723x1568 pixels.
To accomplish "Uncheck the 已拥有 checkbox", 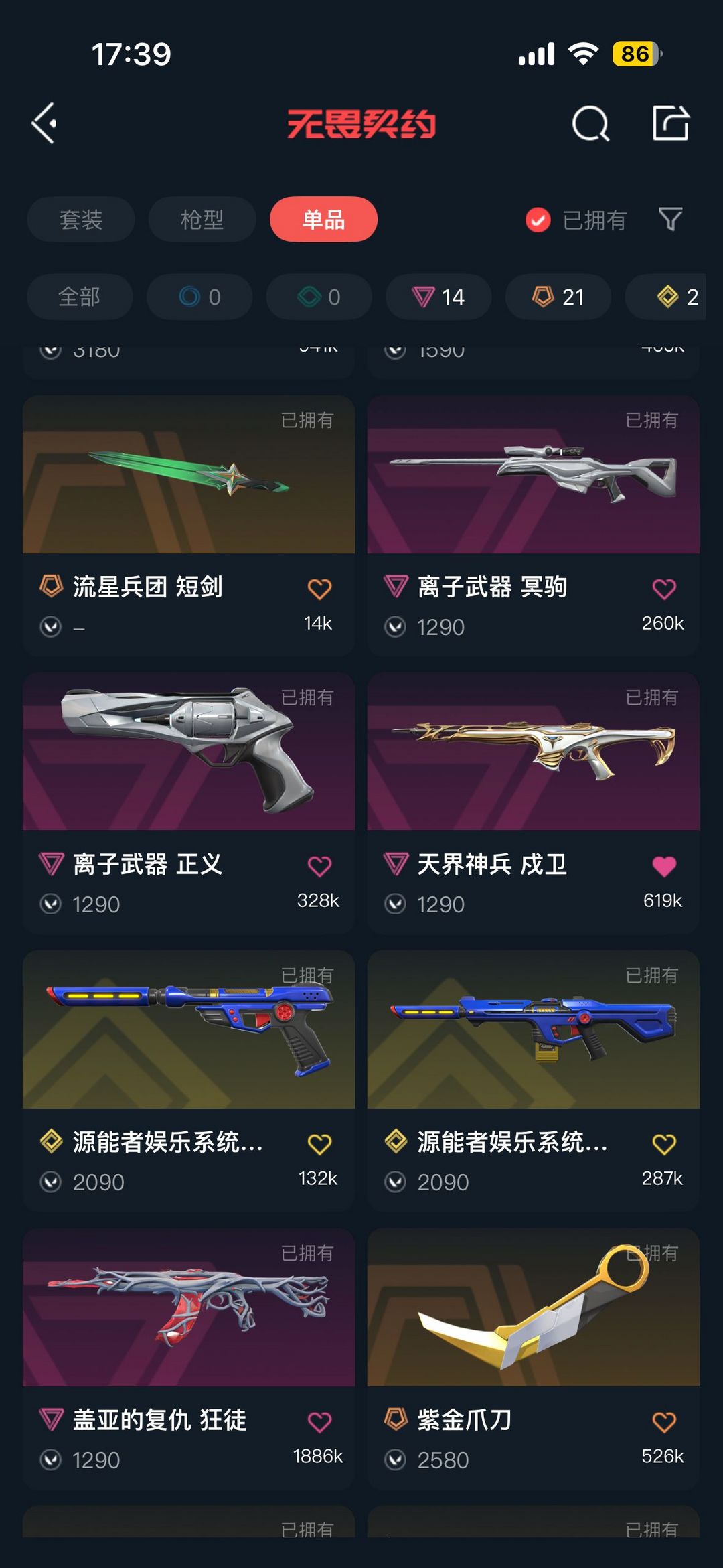I will coord(538,220).
